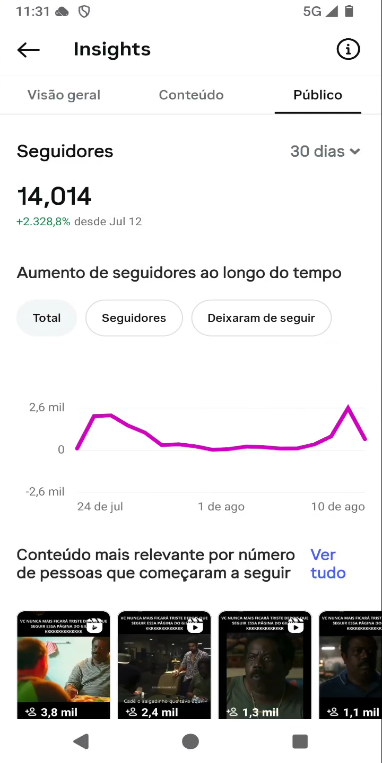Viewport: 382px width, 763px height.
Task: Switch to the Visão geral tab
Action: (64, 95)
